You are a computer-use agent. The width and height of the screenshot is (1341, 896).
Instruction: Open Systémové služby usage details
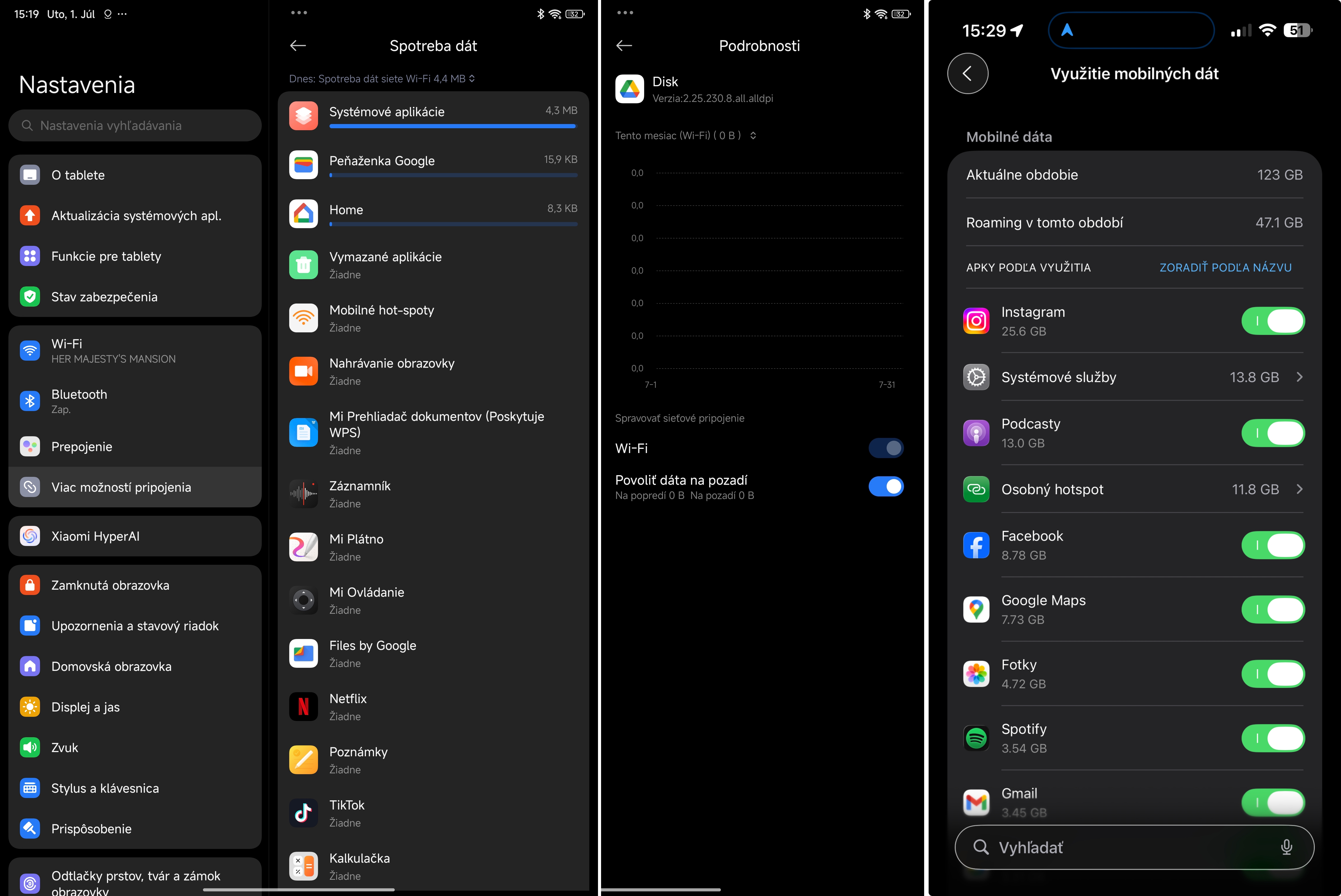[x=1134, y=377]
